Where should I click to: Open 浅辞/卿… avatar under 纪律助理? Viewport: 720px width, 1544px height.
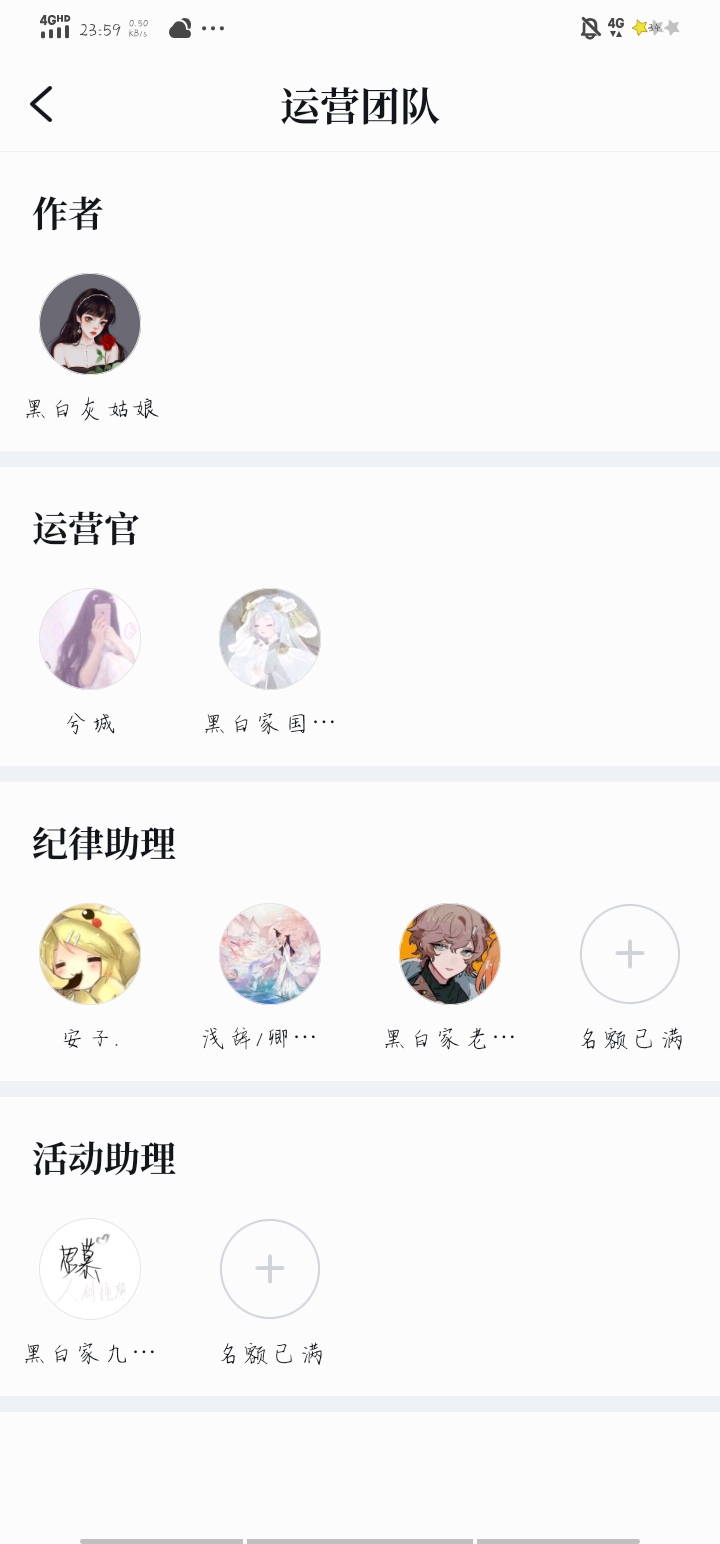pos(270,954)
